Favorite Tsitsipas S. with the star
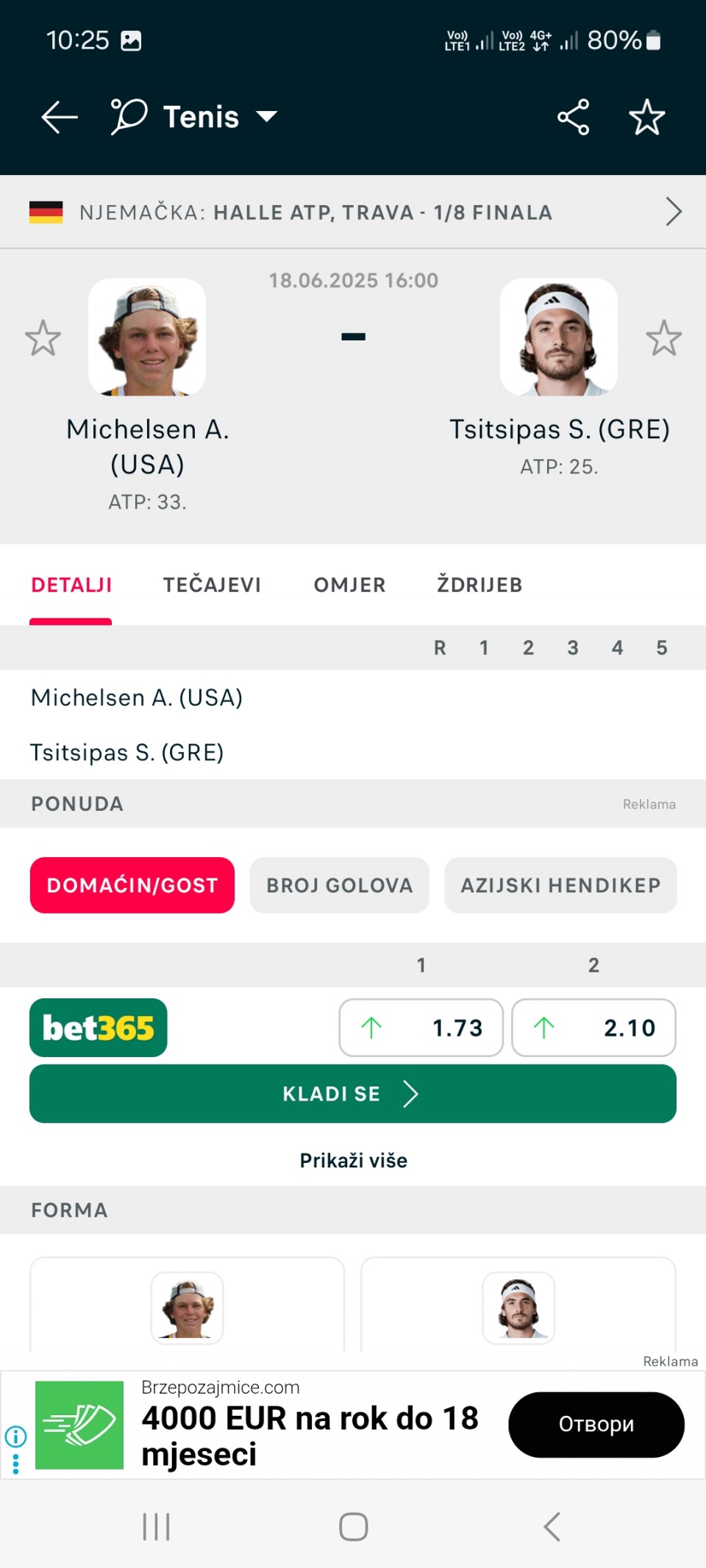The height and width of the screenshot is (1568, 706). tap(664, 338)
